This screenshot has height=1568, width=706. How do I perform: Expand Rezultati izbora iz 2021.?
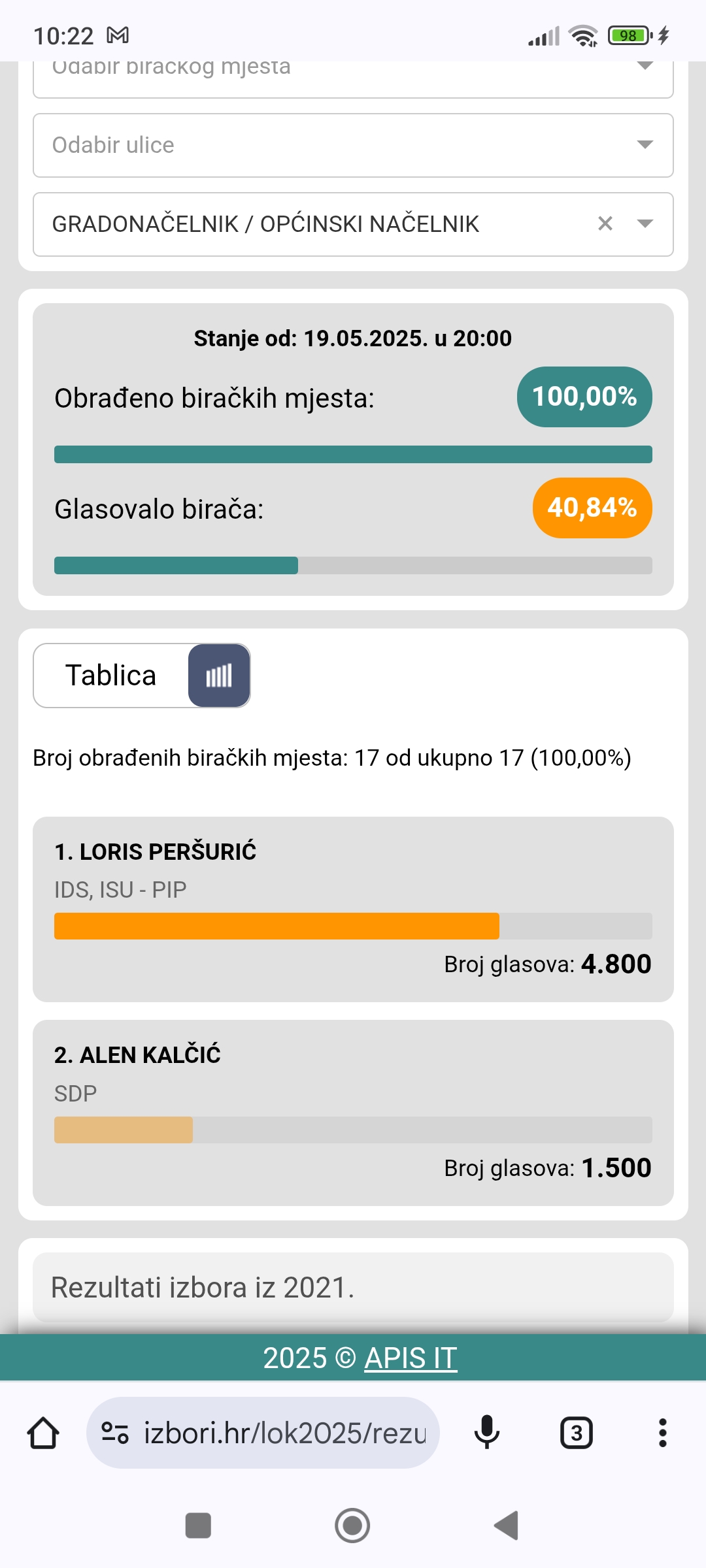[x=353, y=1287]
